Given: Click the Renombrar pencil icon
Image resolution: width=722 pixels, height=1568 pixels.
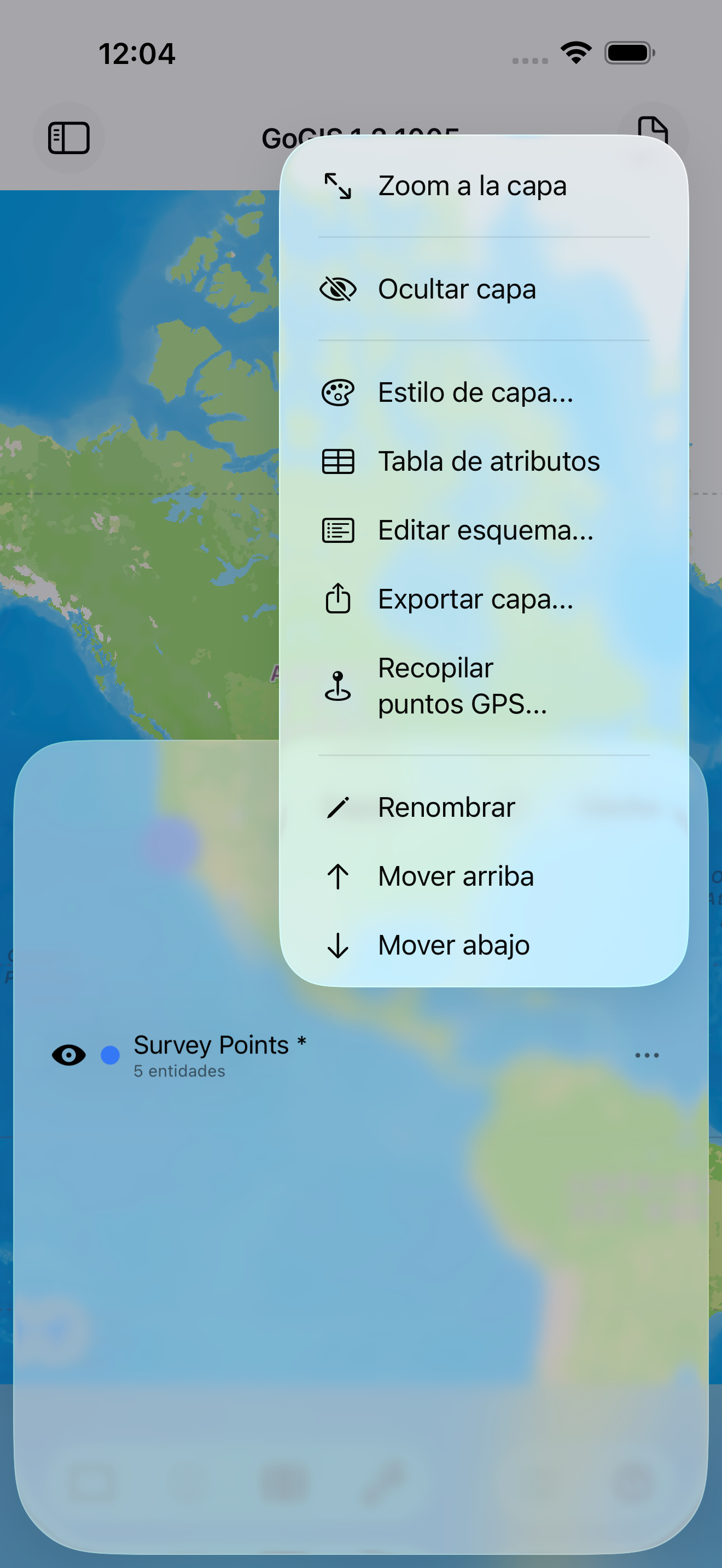Looking at the screenshot, I should pyautogui.click(x=340, y=806).
